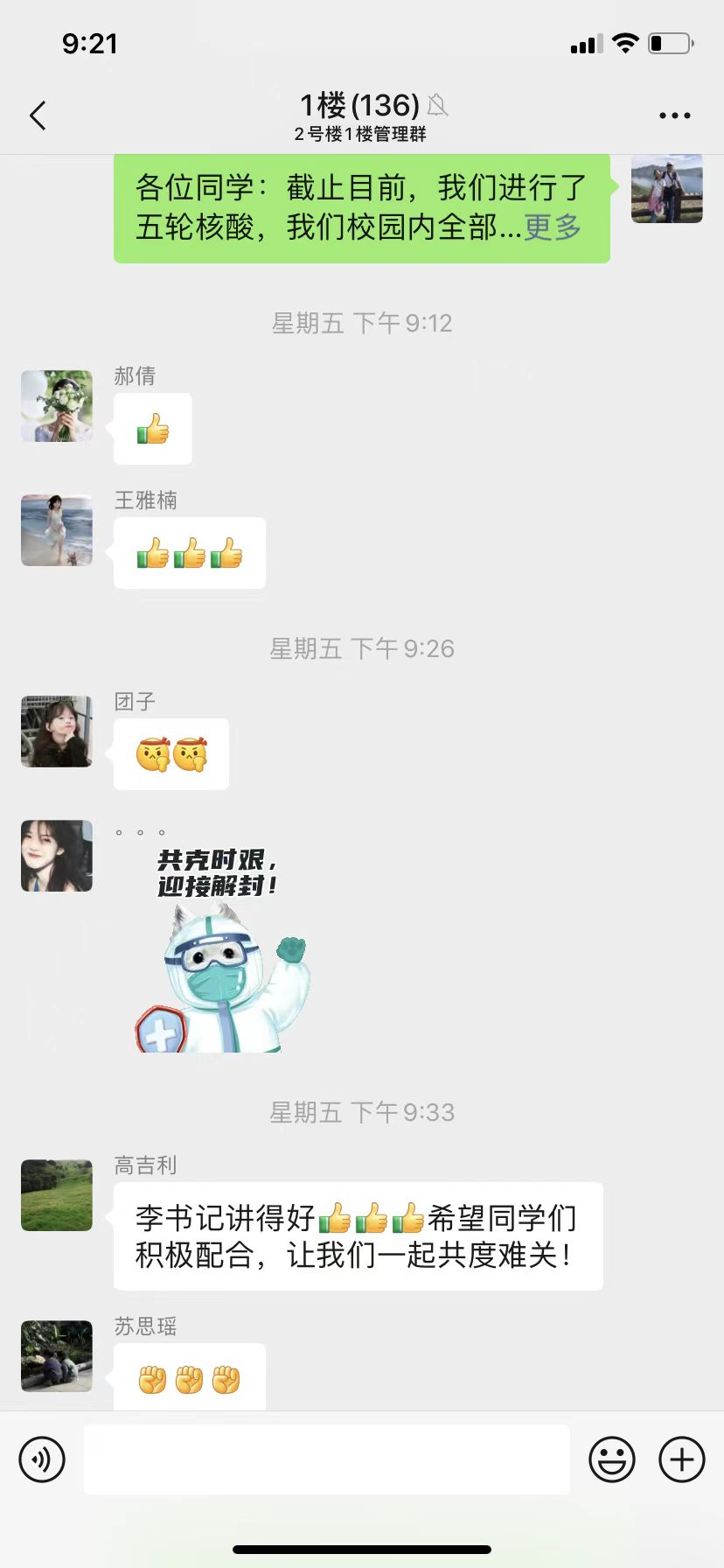Image resolution: width=724 pixels, height=1568 pixels.
Task: Focus the message text field
Action: pyautogui.click(x=326, y=1459)
